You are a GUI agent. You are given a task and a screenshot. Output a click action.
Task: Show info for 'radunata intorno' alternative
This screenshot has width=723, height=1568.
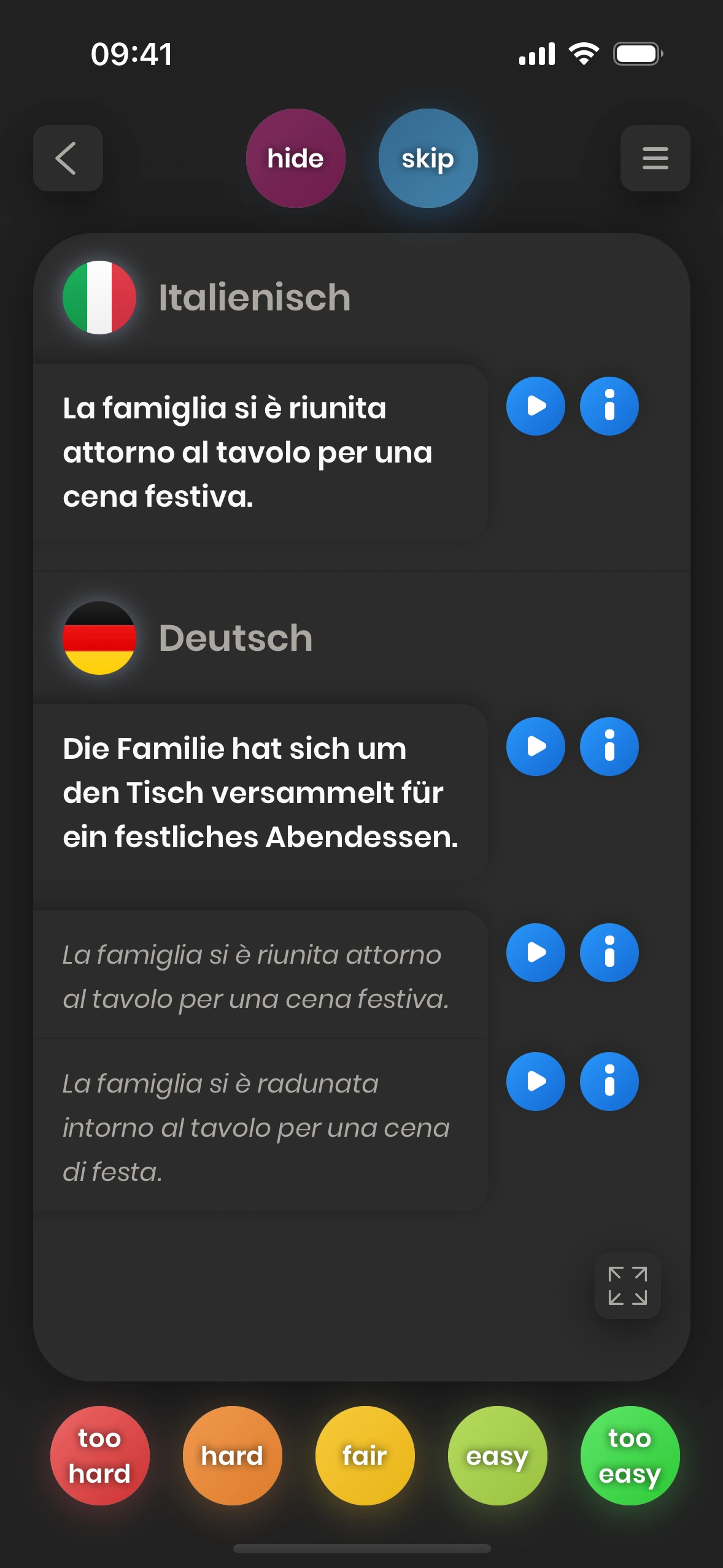(x=609, y=1082)
